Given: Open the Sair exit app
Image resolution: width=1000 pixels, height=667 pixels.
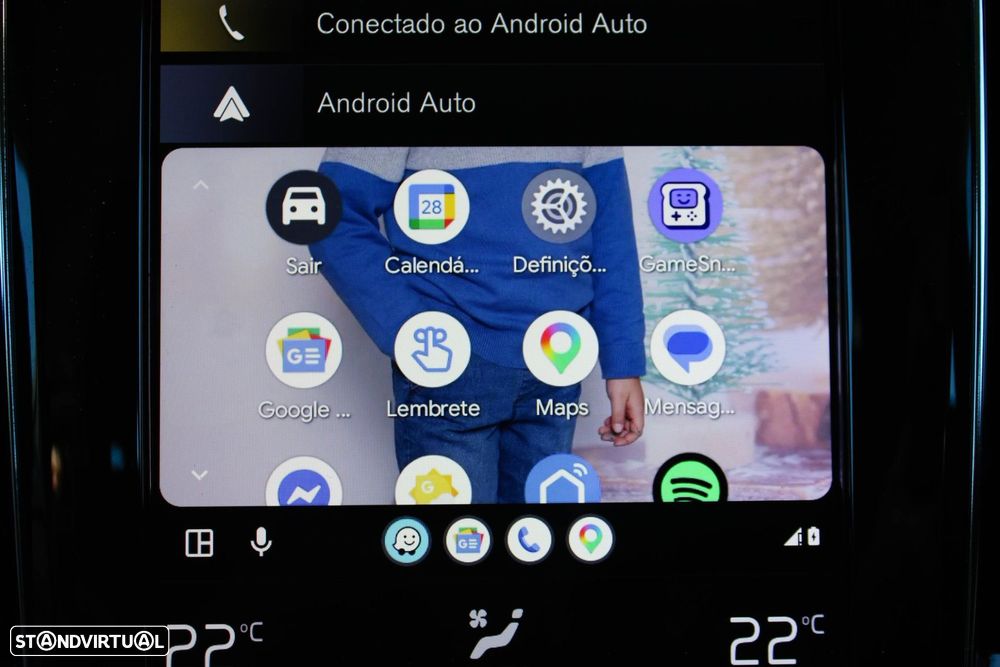Looking at the screenshot, I should (303, 208).
